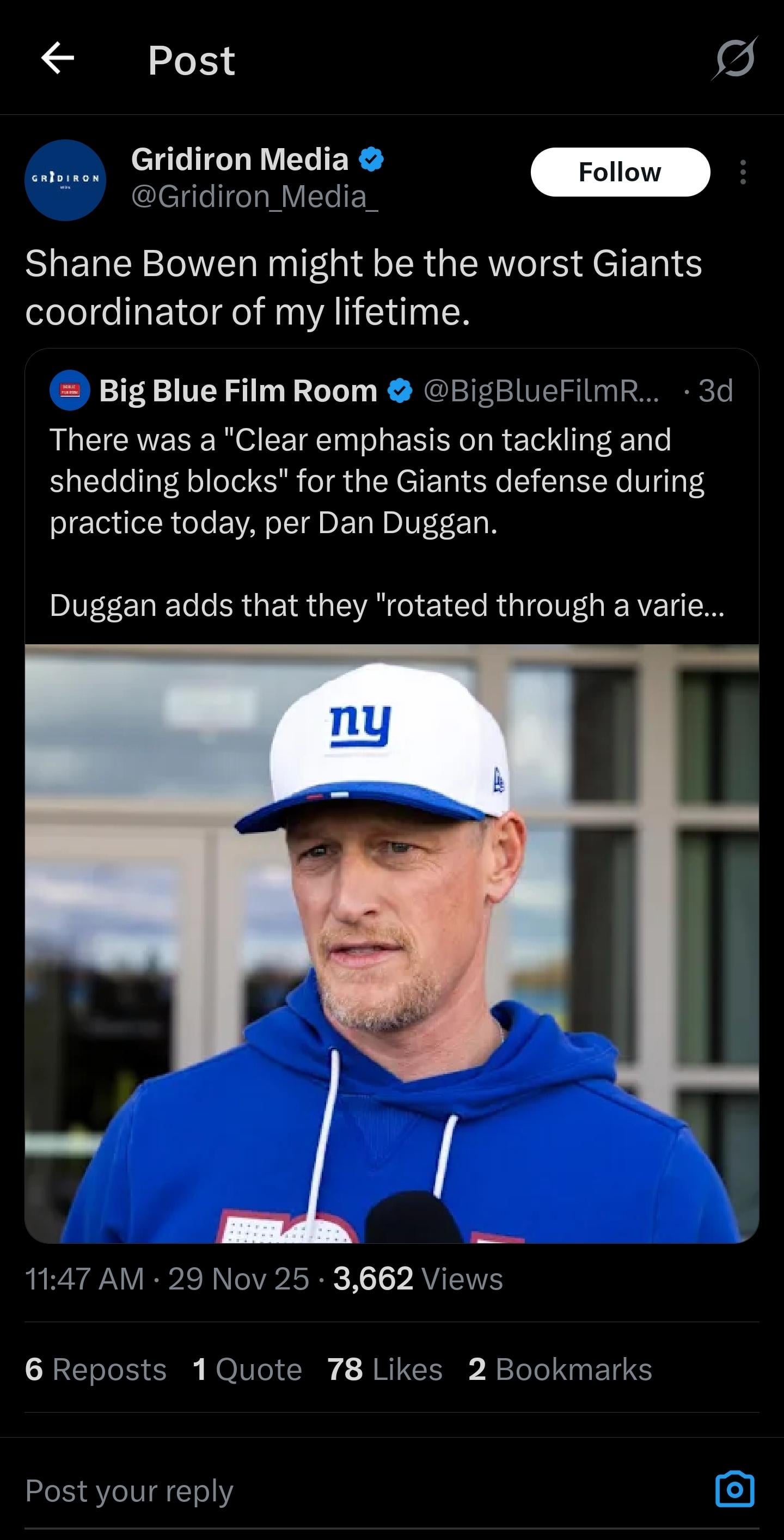Go back using the arrow icon
Viewport: 784px width, 1540px height.
click(x=57, y=58)
